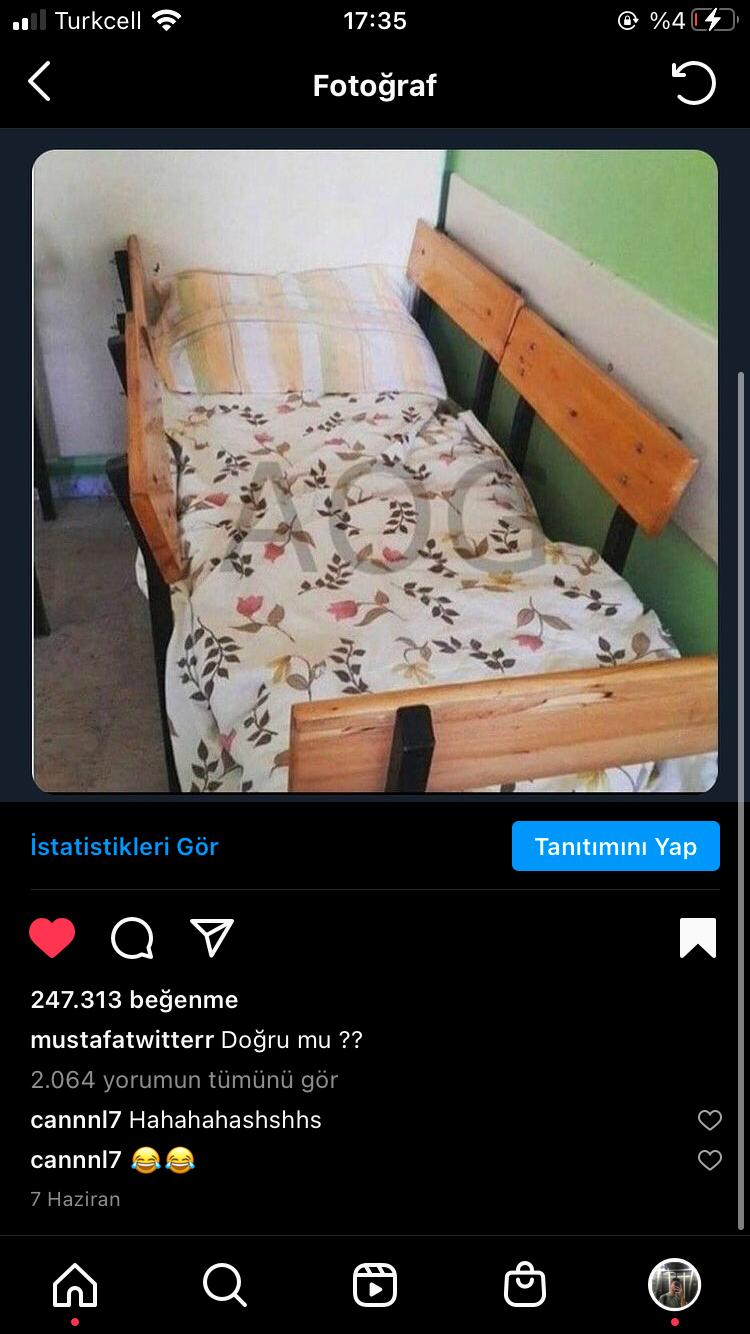Screen dimensions: 750x1334
Task: Open mustafatwitterr profile from caption
Action: coord(122,1039)
